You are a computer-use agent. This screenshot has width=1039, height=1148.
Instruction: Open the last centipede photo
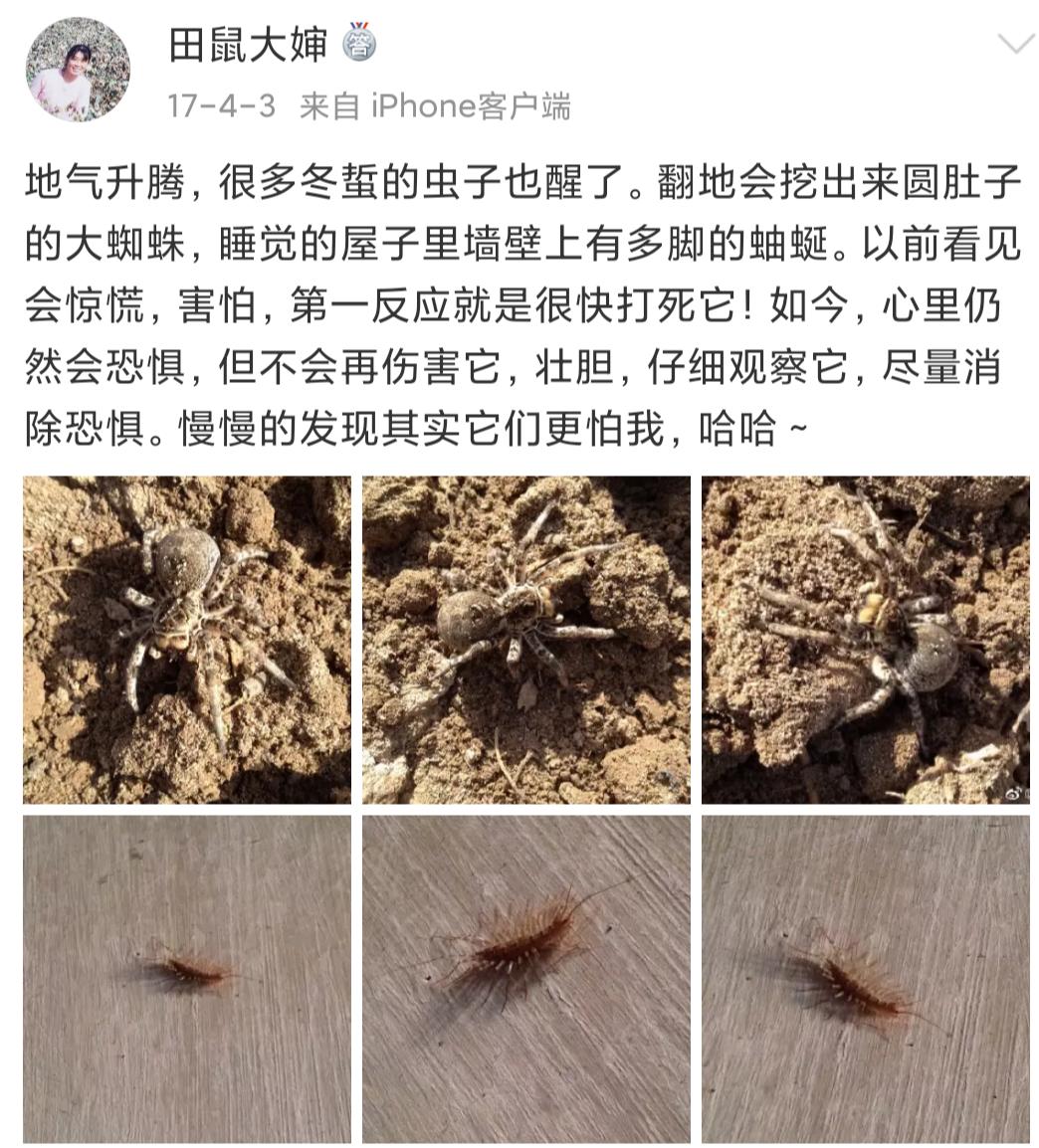(x=865, y=980)
